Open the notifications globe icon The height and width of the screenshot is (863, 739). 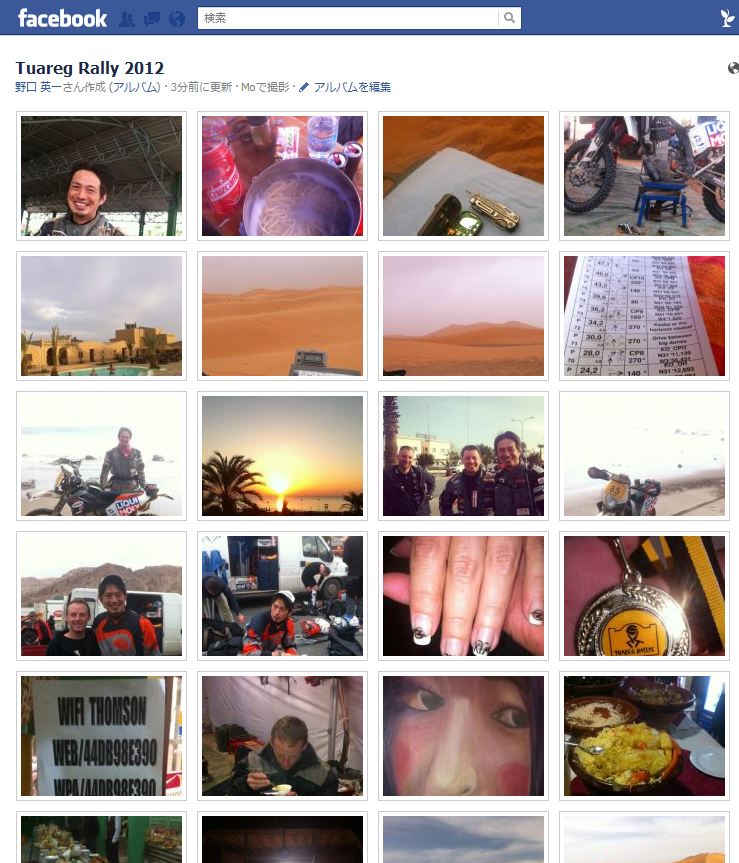click(177, 19)
